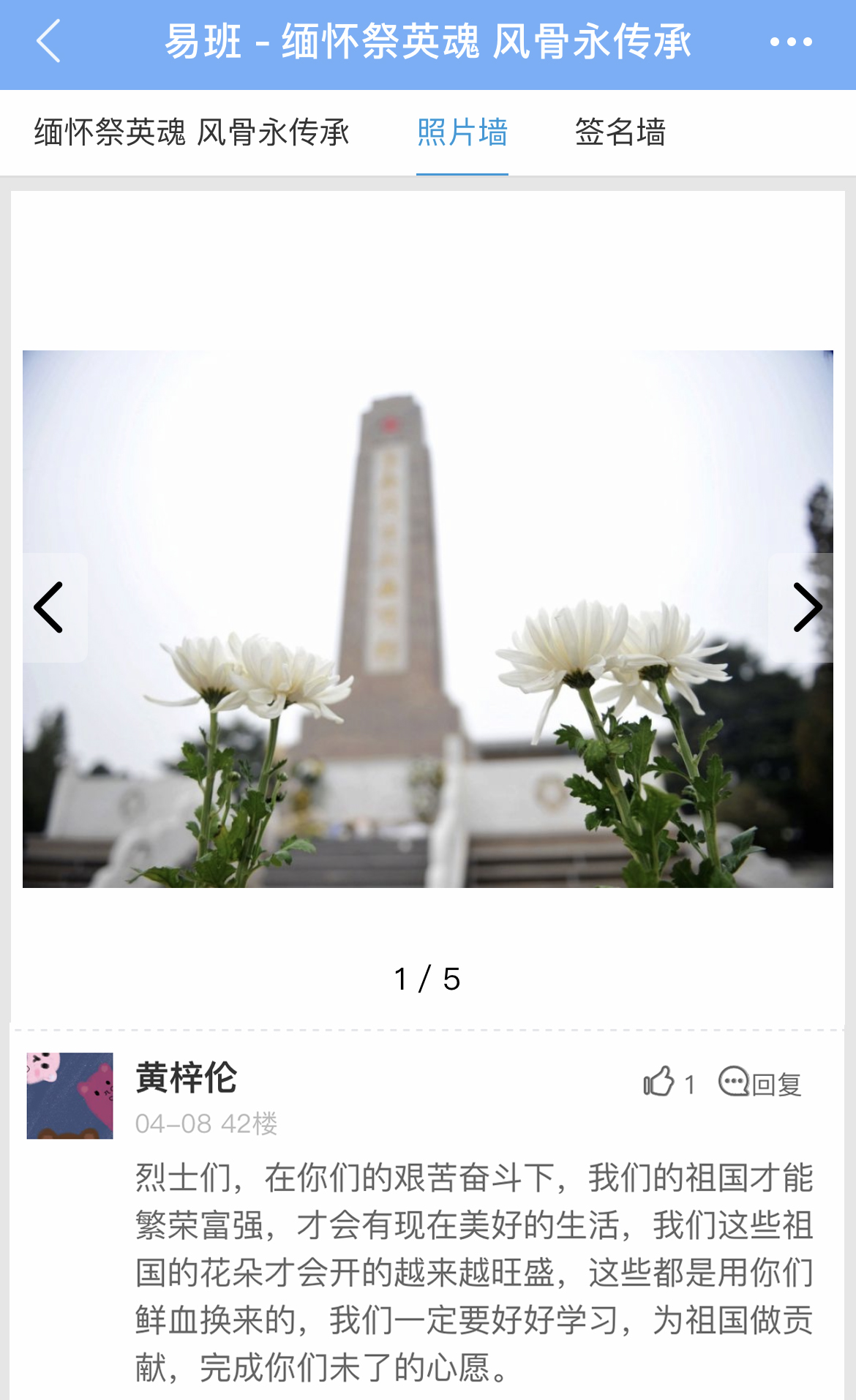Go back one slide with left chevron
856x1400 pixels.
point(48,608)
